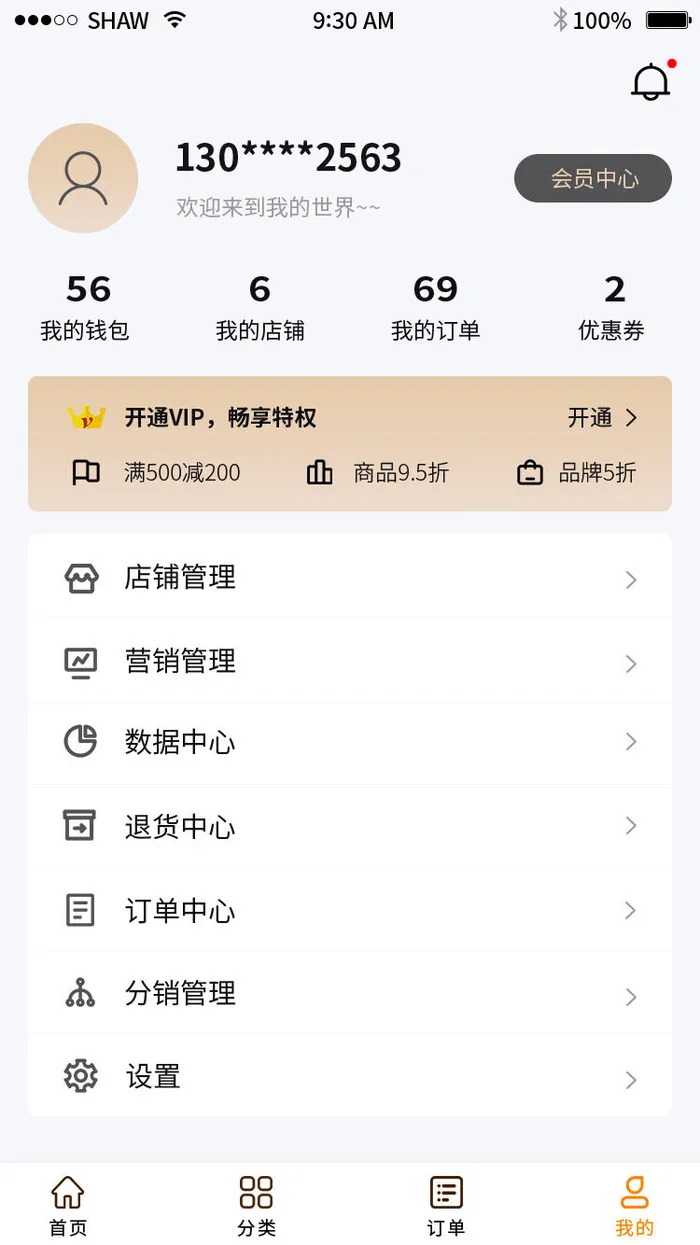Image resolution: width=700 pixels, height=1245 pixels.
Task: Open the notifications bell
Action: 650,81
